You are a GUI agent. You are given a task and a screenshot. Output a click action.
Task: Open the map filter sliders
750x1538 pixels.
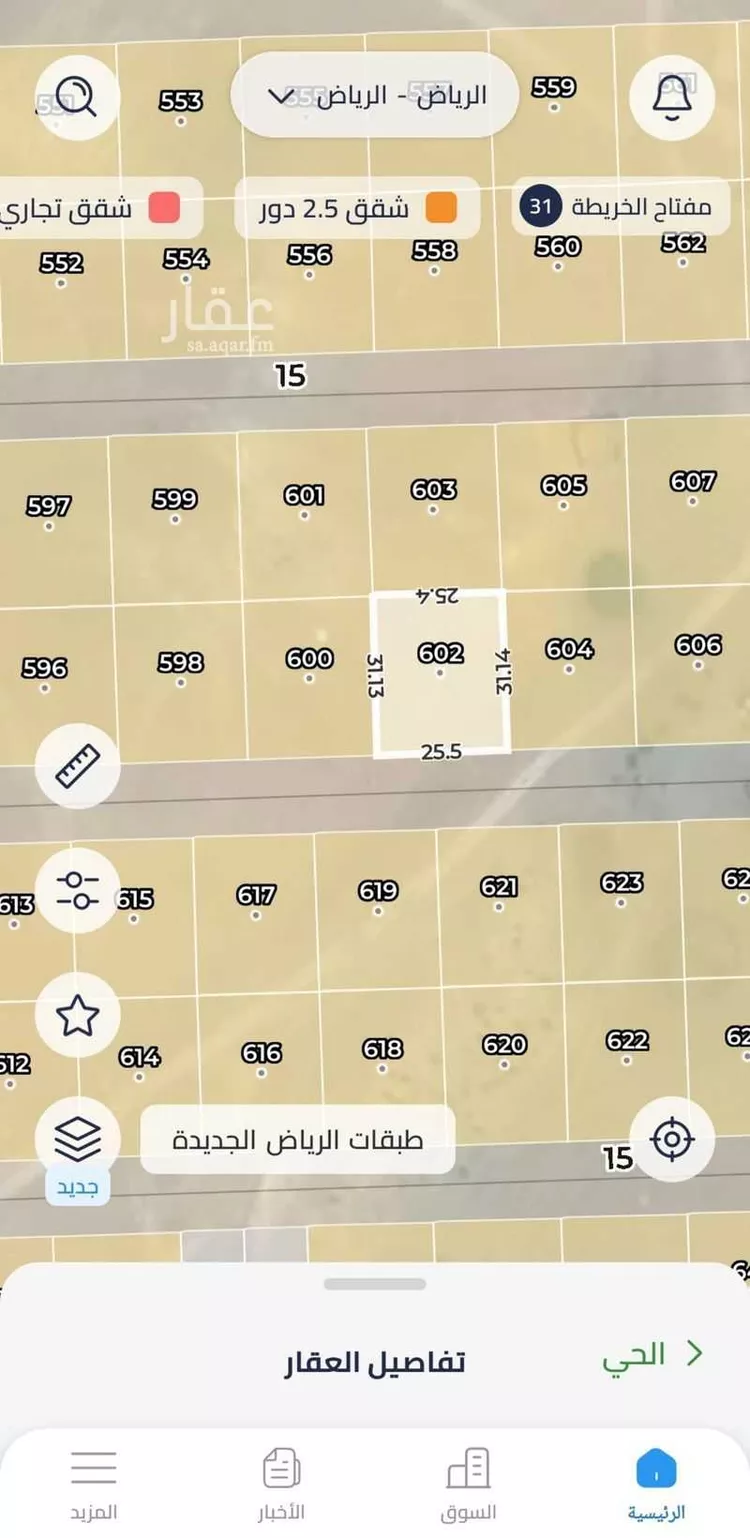click(78, 889)
